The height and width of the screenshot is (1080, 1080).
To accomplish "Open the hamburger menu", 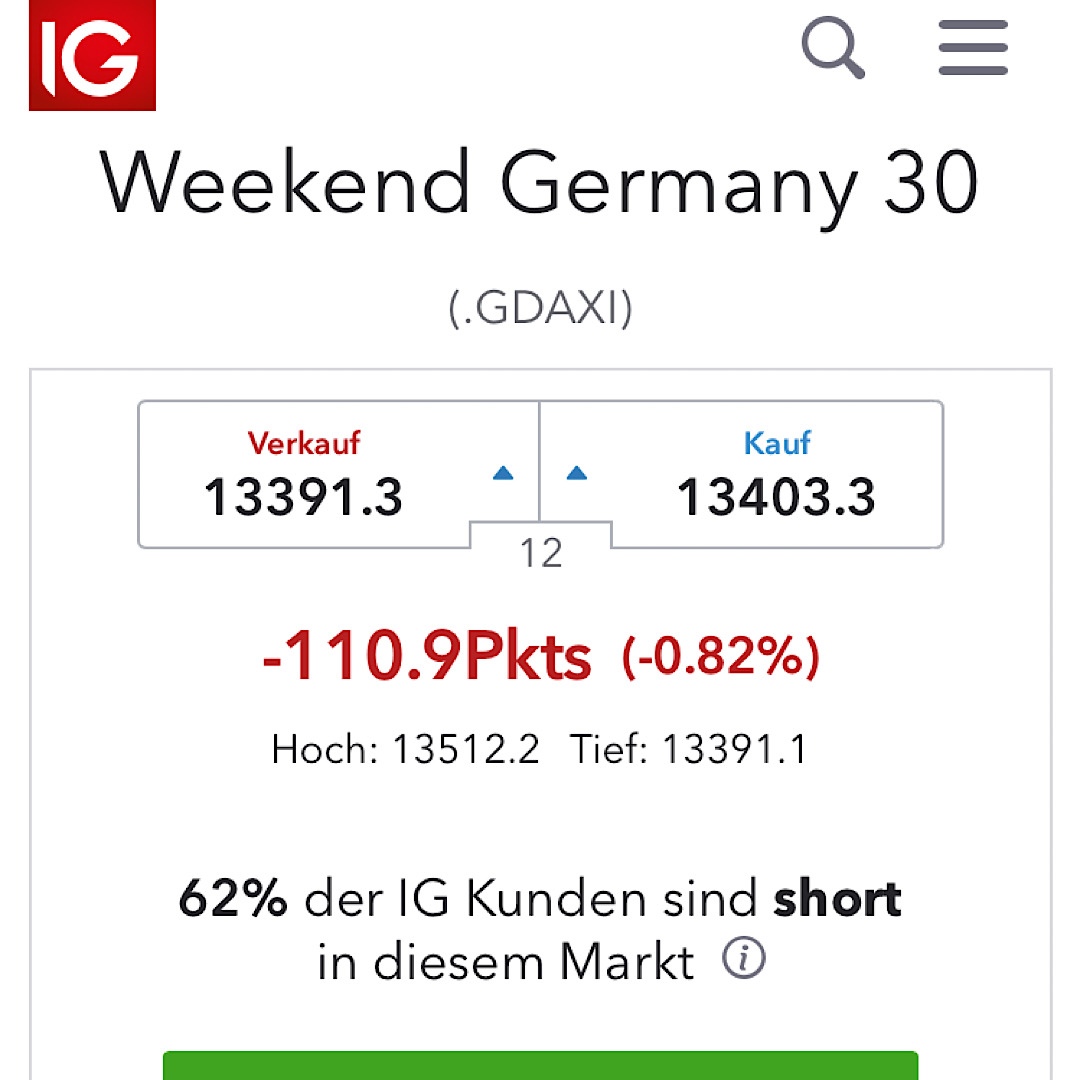I will pyautogui.click(x=973, y=49).
